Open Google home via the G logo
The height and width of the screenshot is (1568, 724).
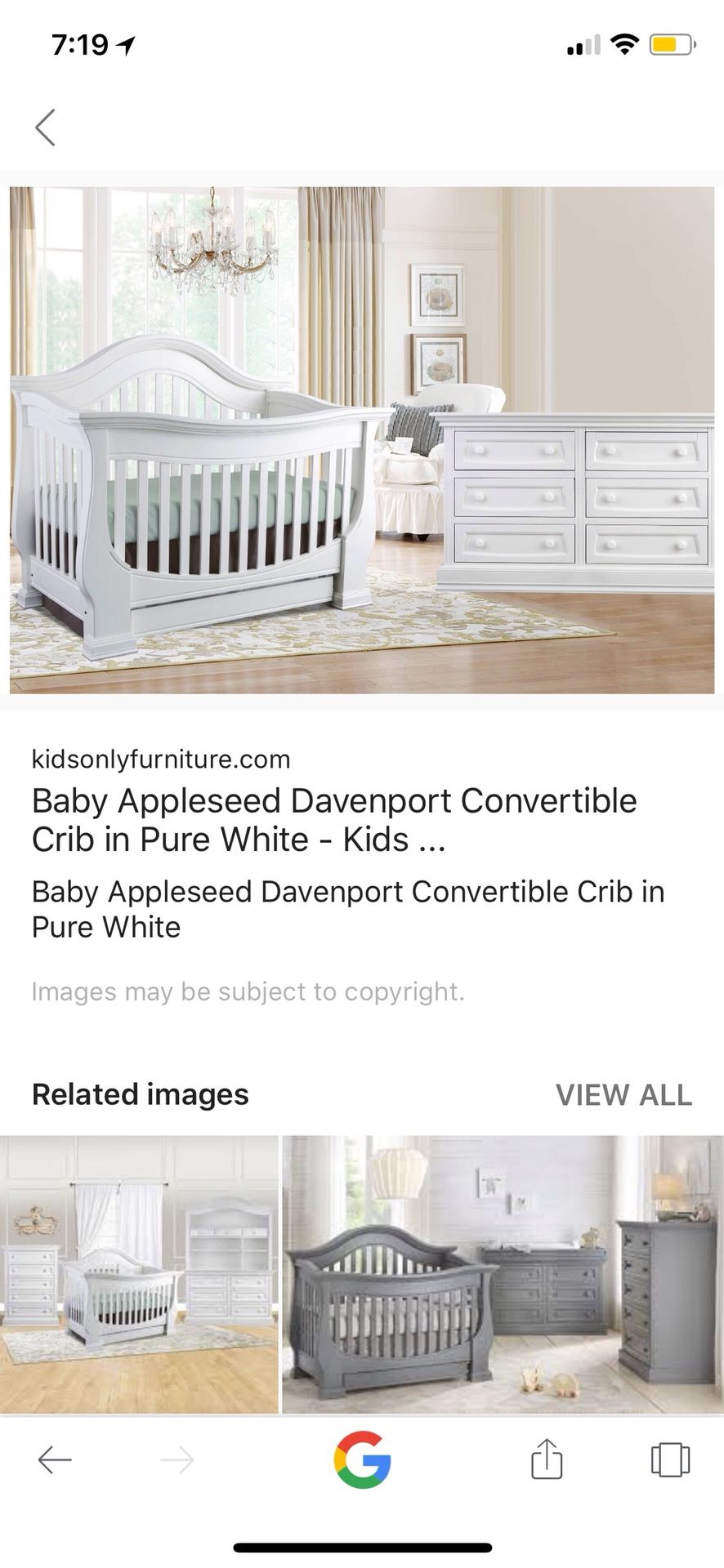click(x=362, y=1459)
